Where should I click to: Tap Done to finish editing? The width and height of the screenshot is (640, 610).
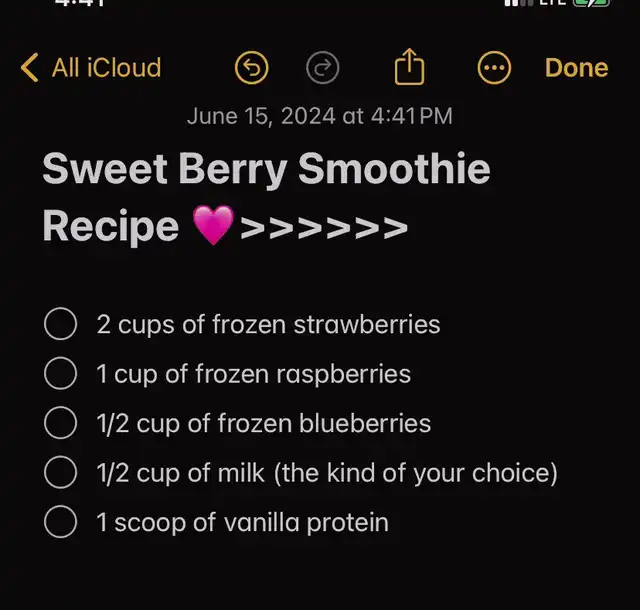point(576,68)
